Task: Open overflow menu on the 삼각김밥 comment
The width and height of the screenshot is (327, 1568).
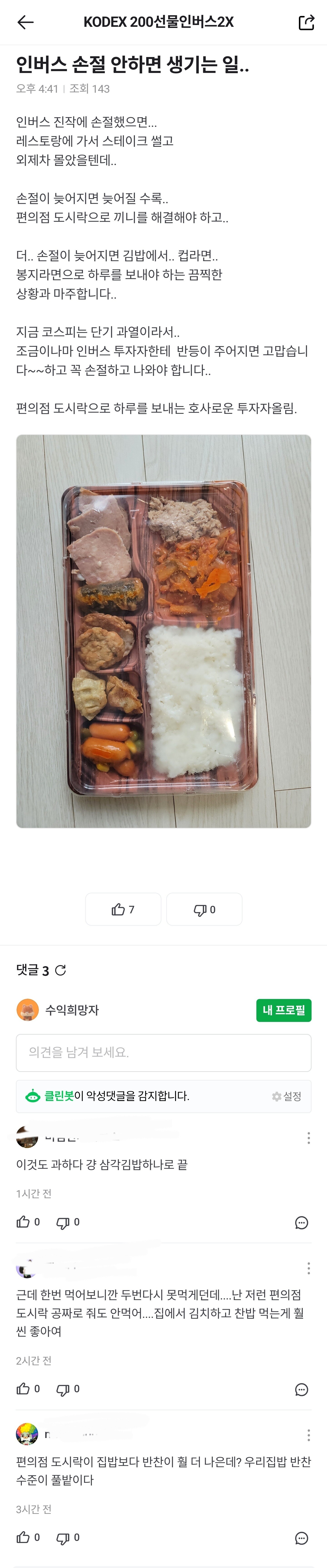Action: click(x=309, y=1138)
